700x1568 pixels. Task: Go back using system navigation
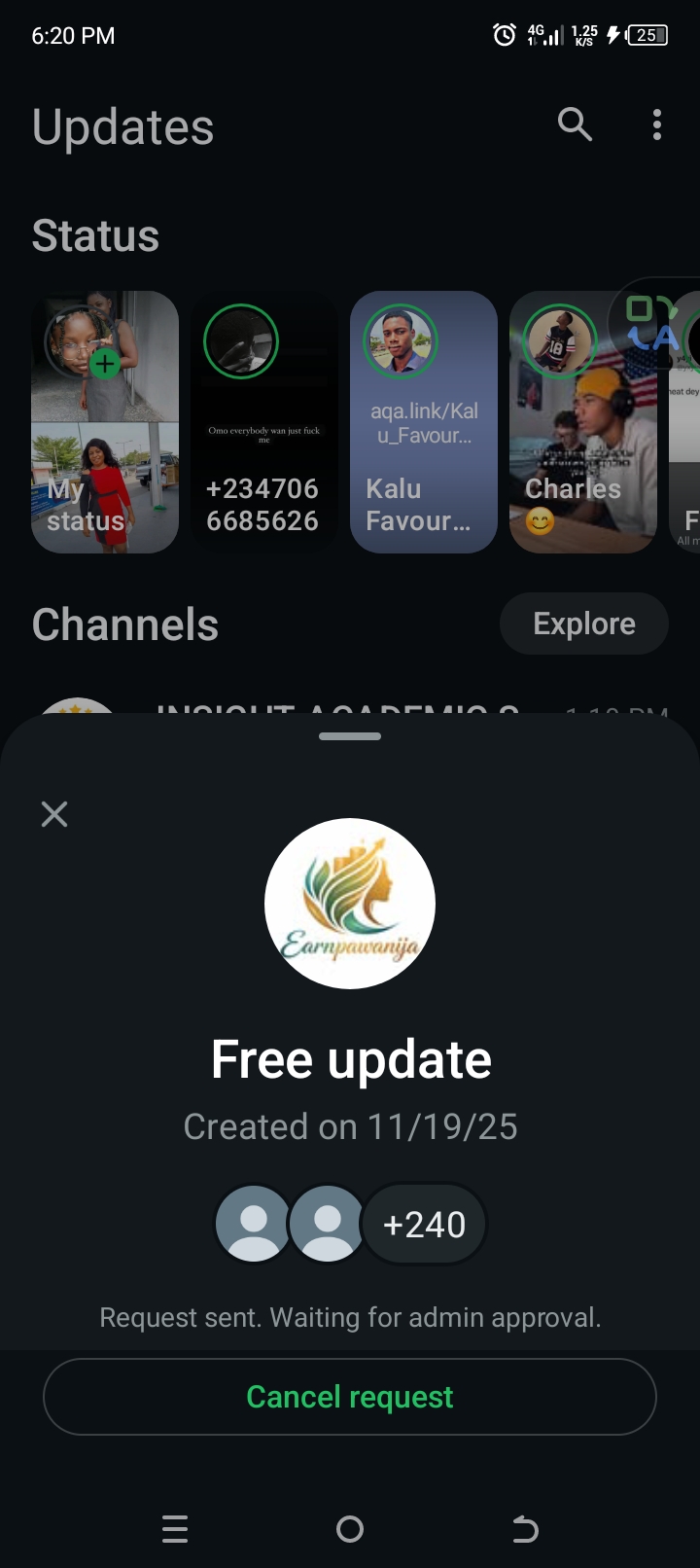tap(525, 1529)
